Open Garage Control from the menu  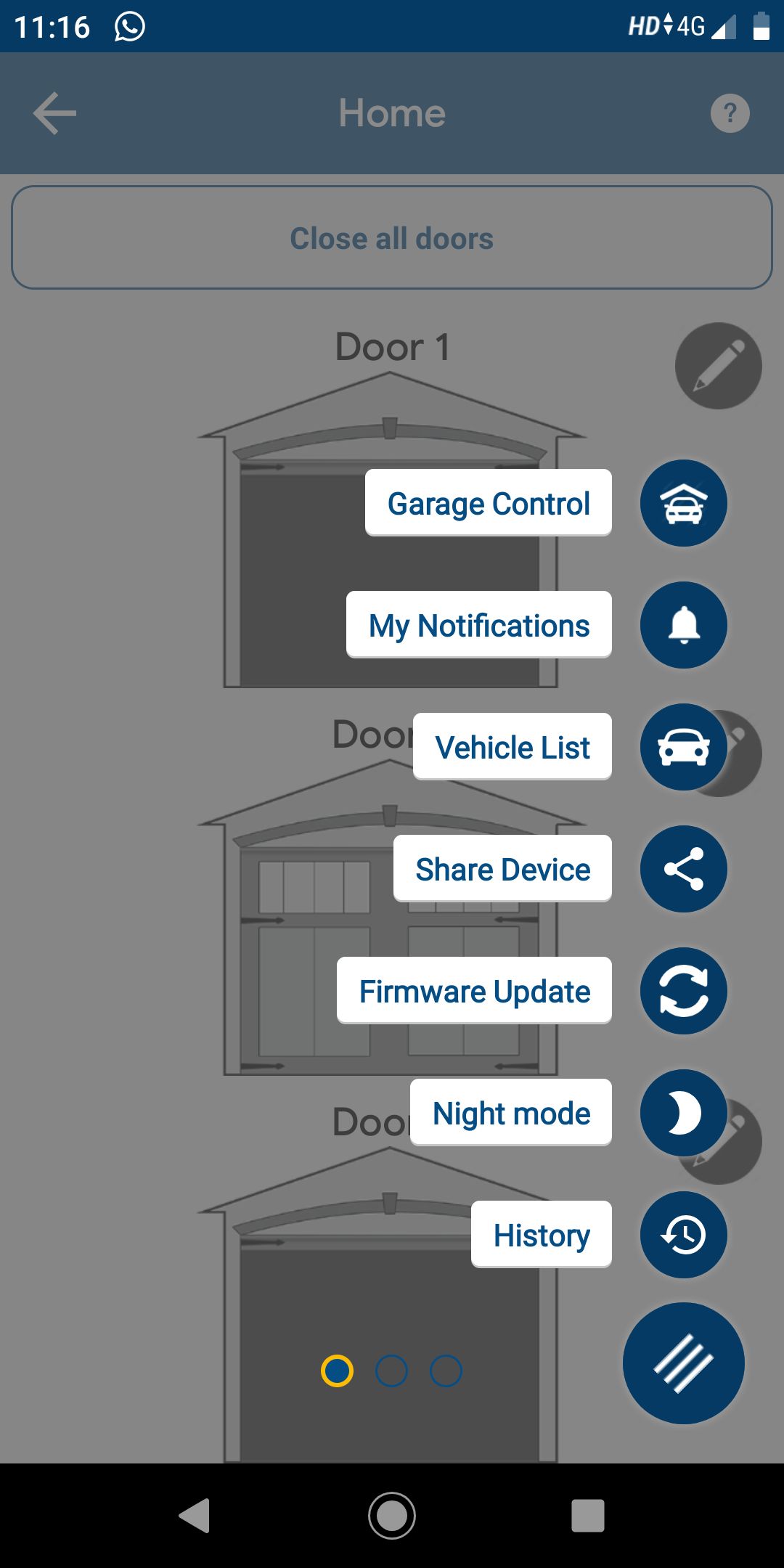point(683,503)
